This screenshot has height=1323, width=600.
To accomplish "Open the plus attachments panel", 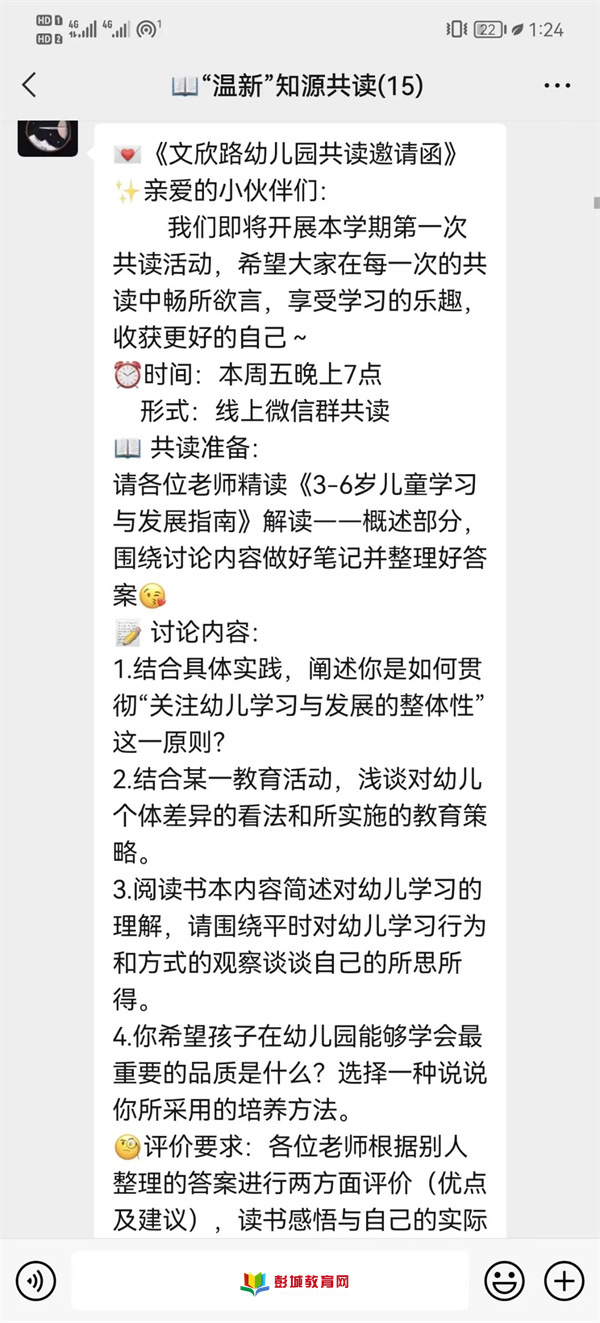I will click(563, 1280).
